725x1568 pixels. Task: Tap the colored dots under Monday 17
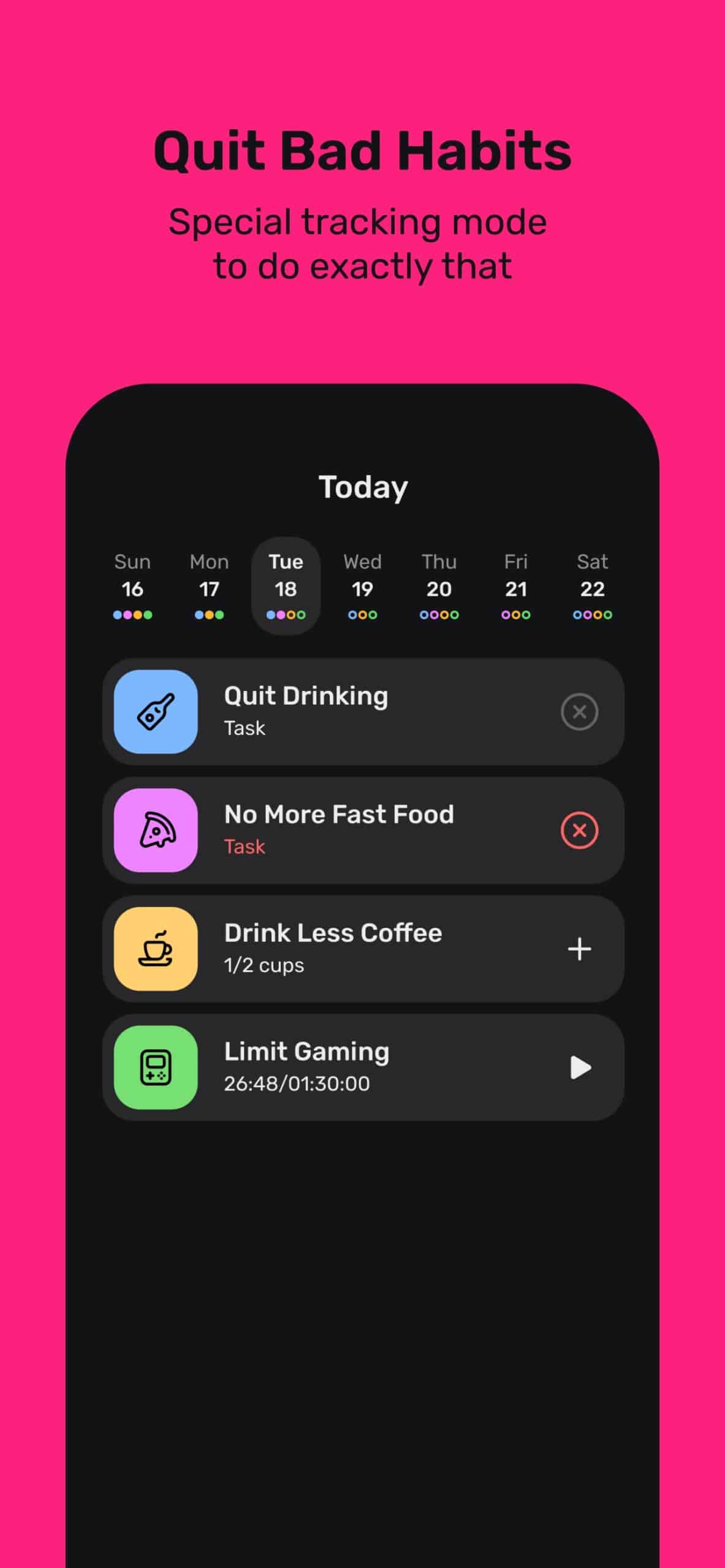[x=210, y=614]
